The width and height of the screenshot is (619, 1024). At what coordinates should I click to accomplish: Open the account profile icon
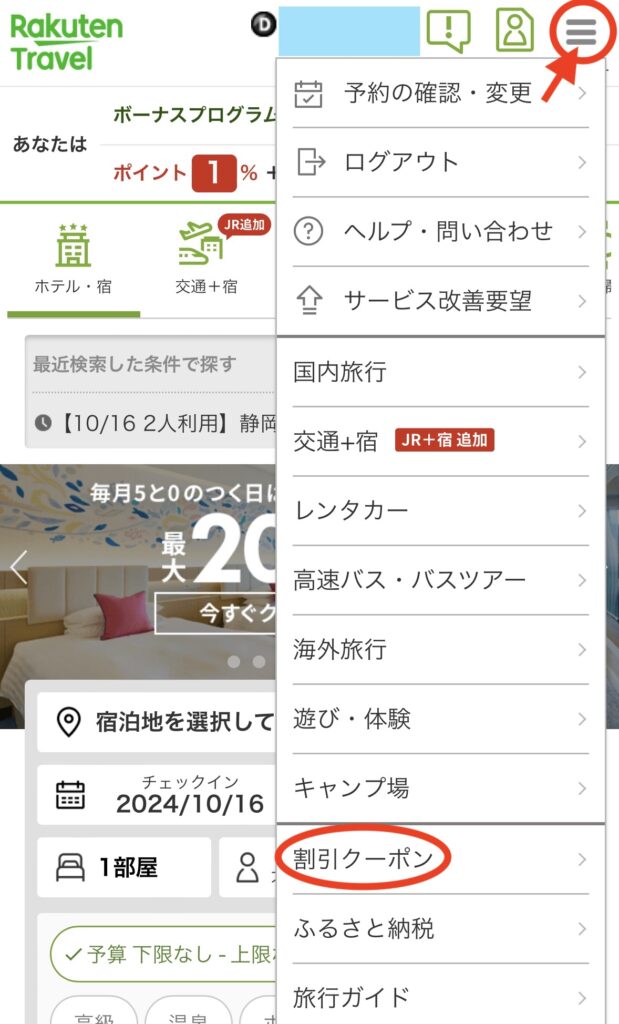[515, 32]
